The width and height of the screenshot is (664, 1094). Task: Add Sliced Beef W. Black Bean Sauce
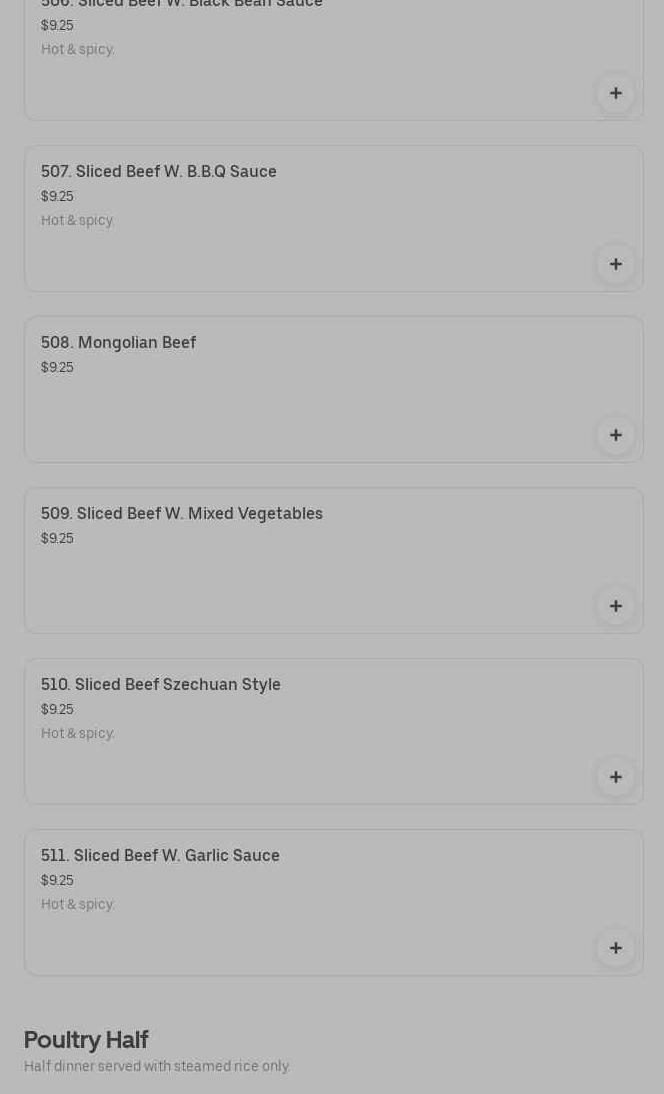615,93
